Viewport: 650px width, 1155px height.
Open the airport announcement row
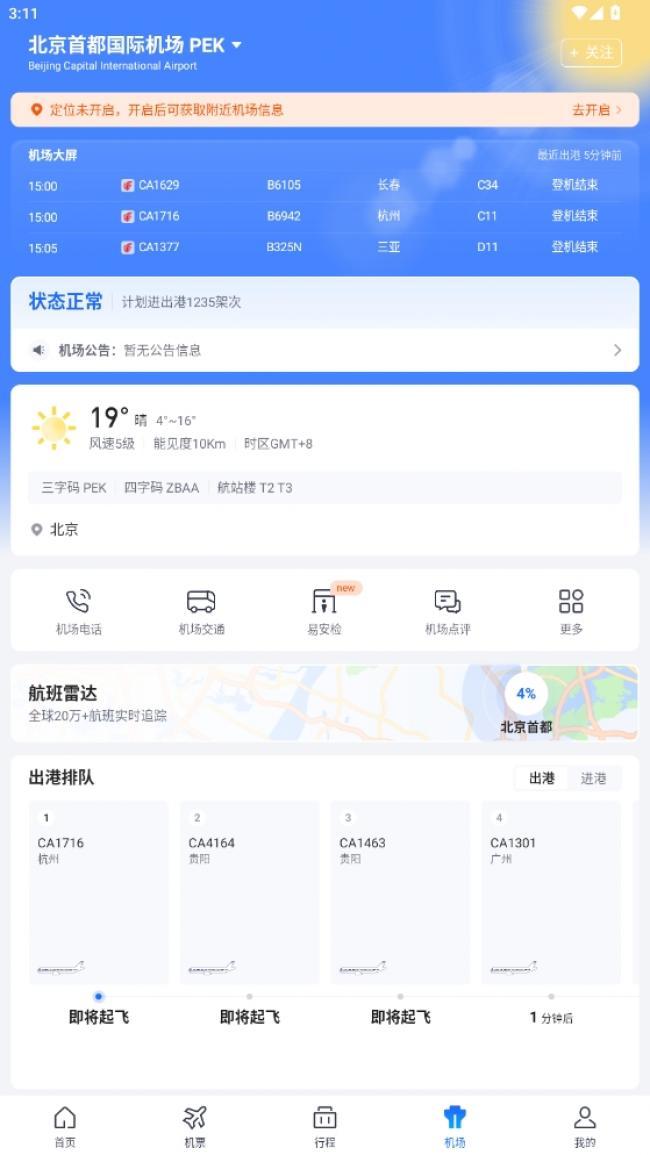[325, 350]
